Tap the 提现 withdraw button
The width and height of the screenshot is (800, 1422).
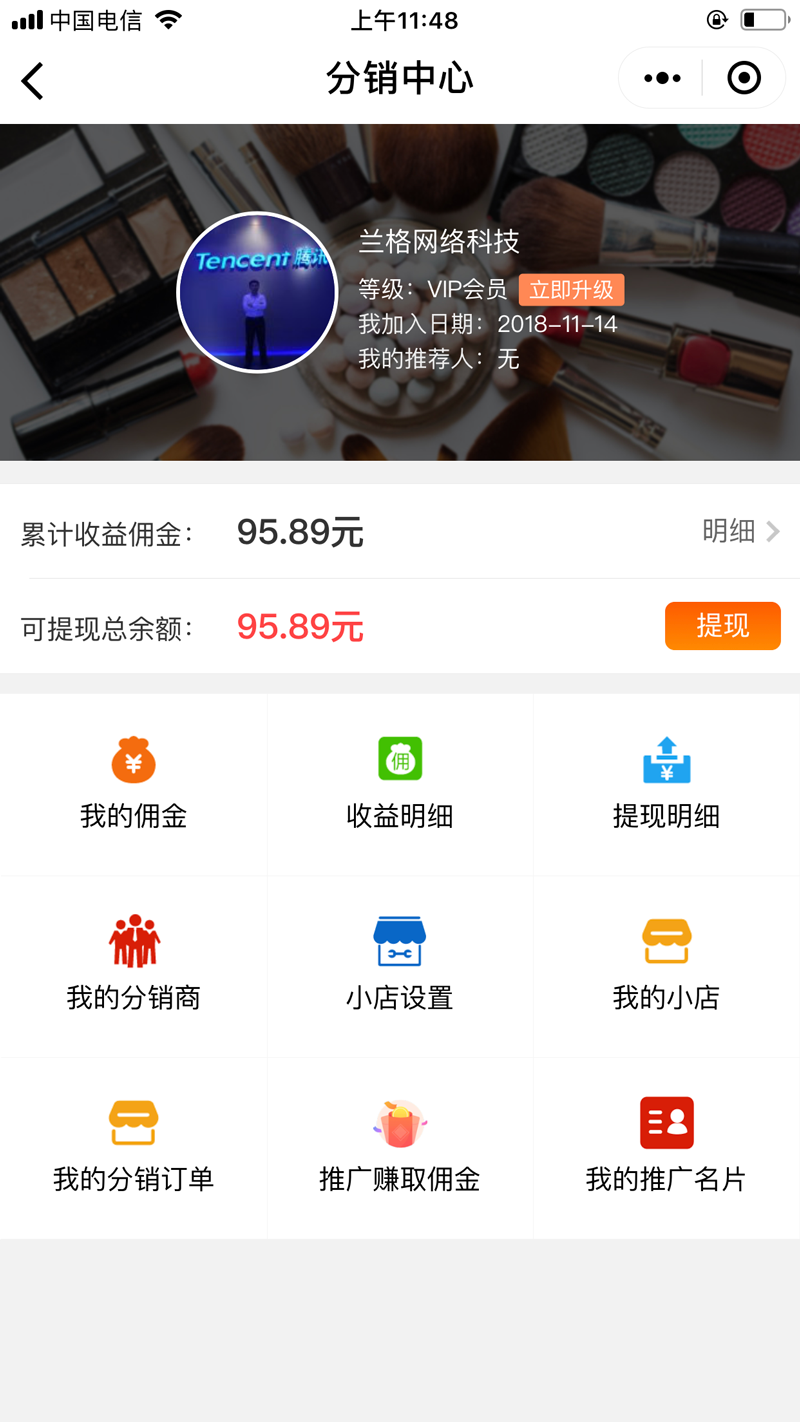click(x=722, y=626)
